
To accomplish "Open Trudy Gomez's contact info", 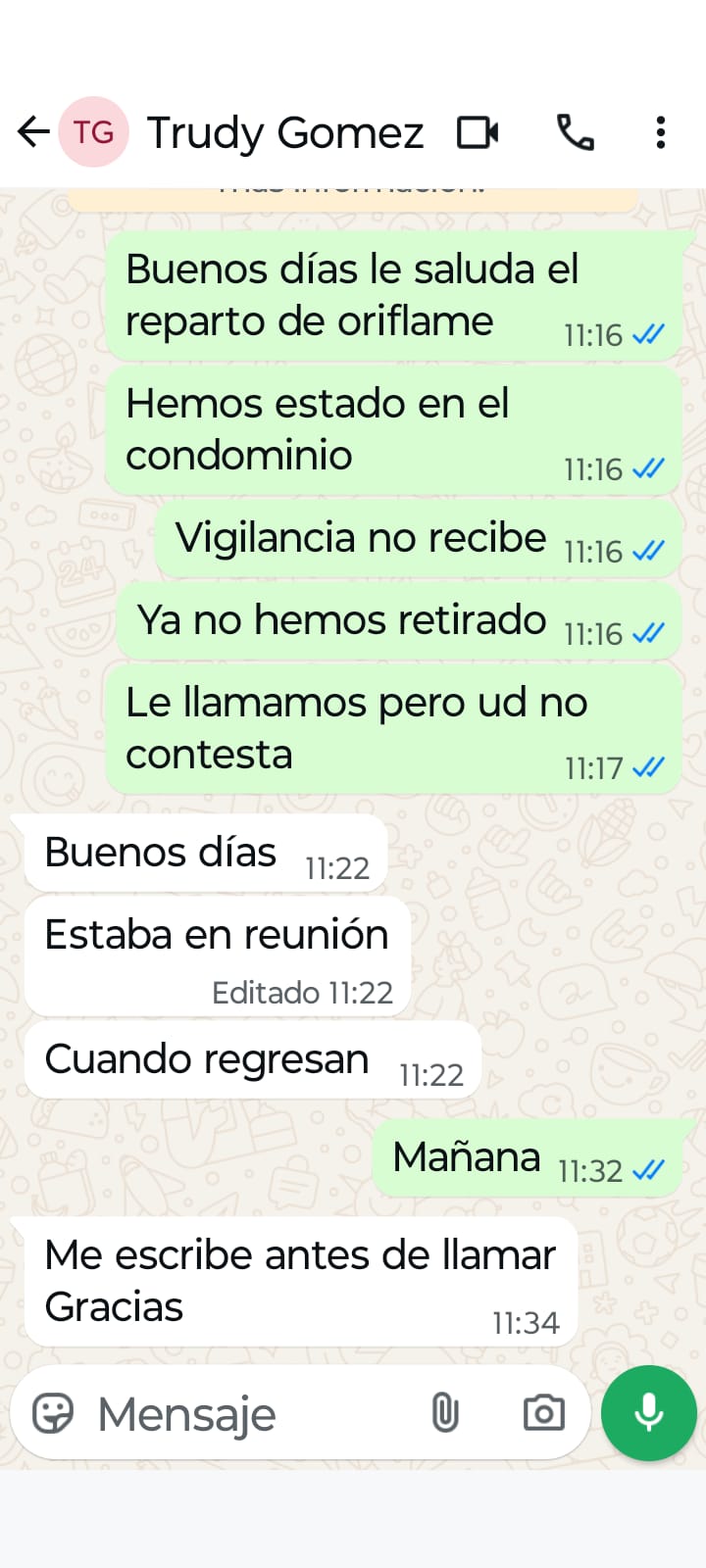I will tap(284, 132).
